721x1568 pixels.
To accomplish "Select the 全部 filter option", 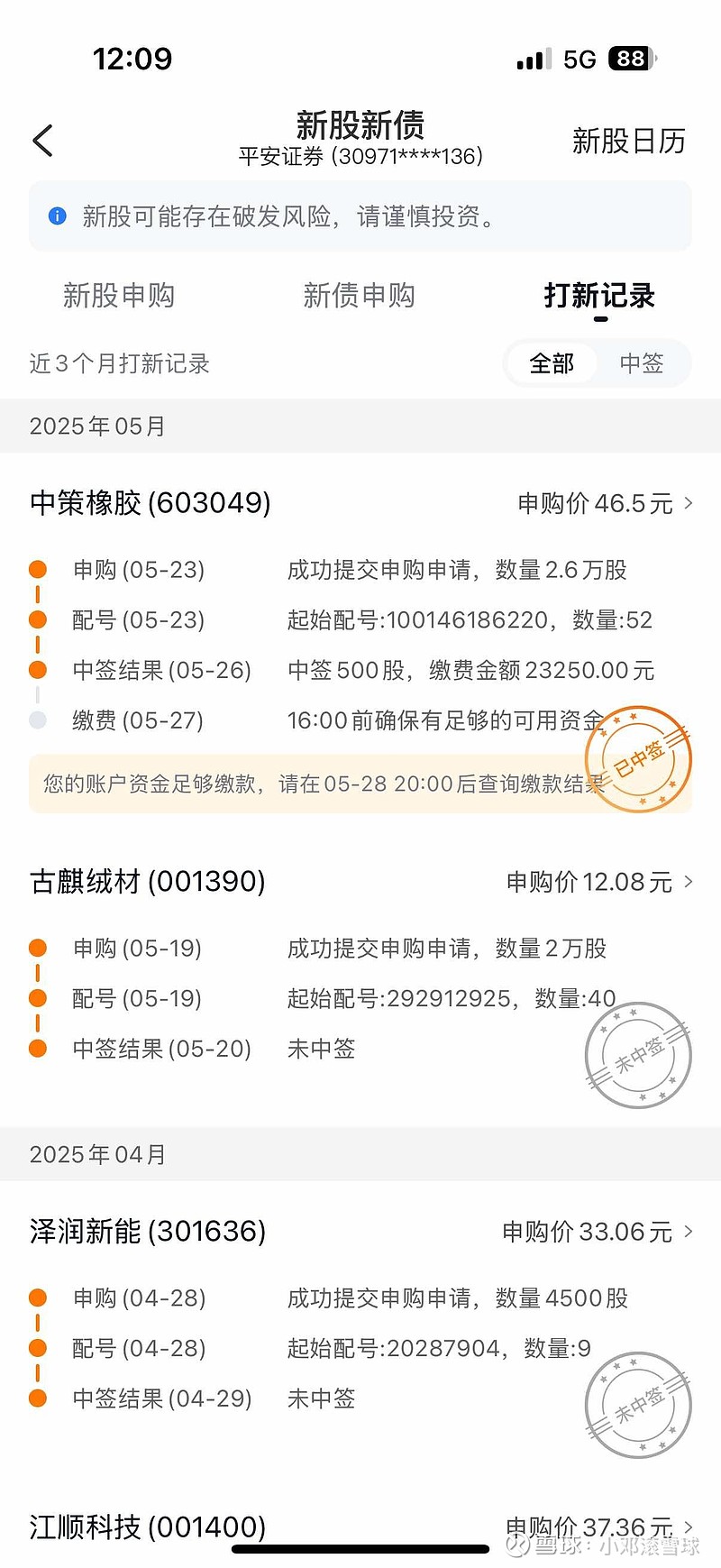I will pyautogui.click(x=551, y=363).
